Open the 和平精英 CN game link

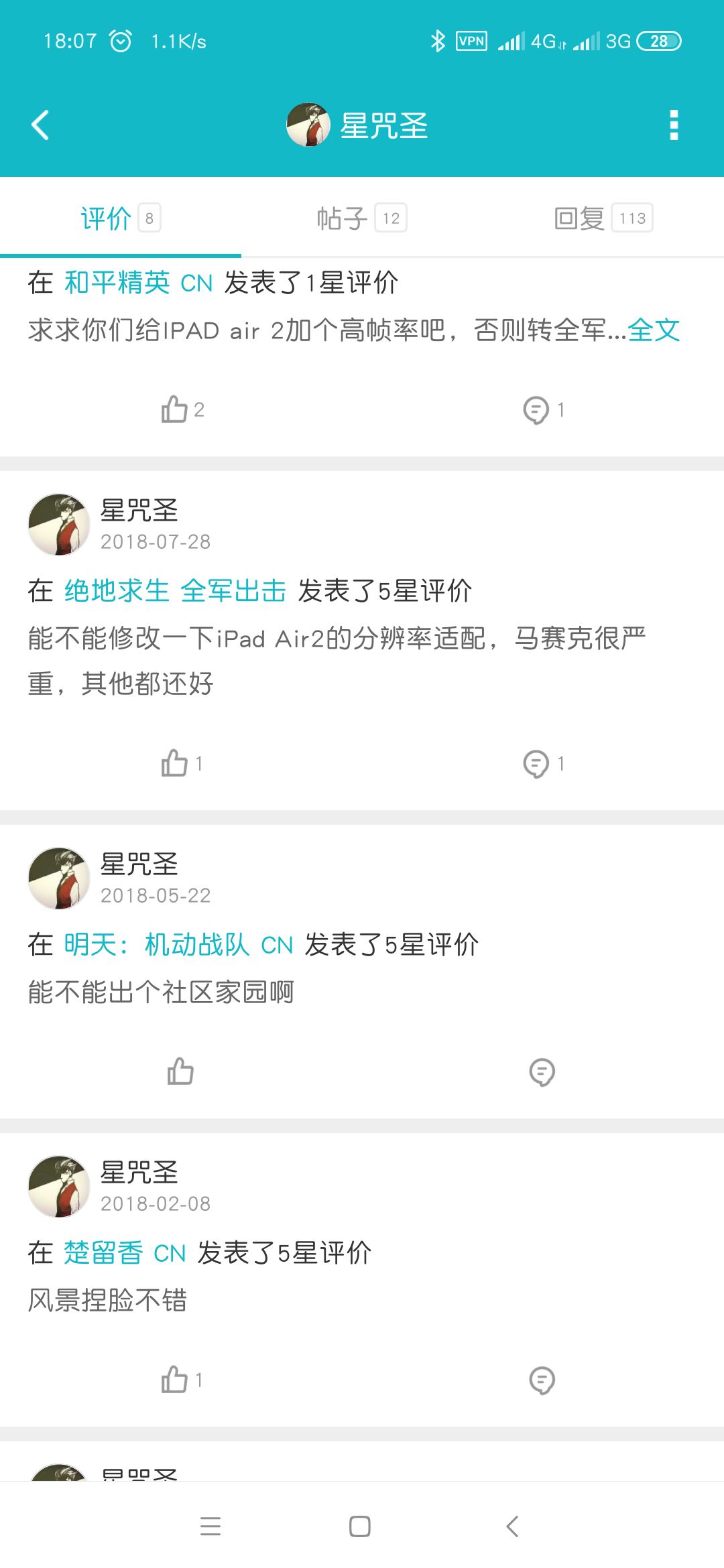click(139, 283)
